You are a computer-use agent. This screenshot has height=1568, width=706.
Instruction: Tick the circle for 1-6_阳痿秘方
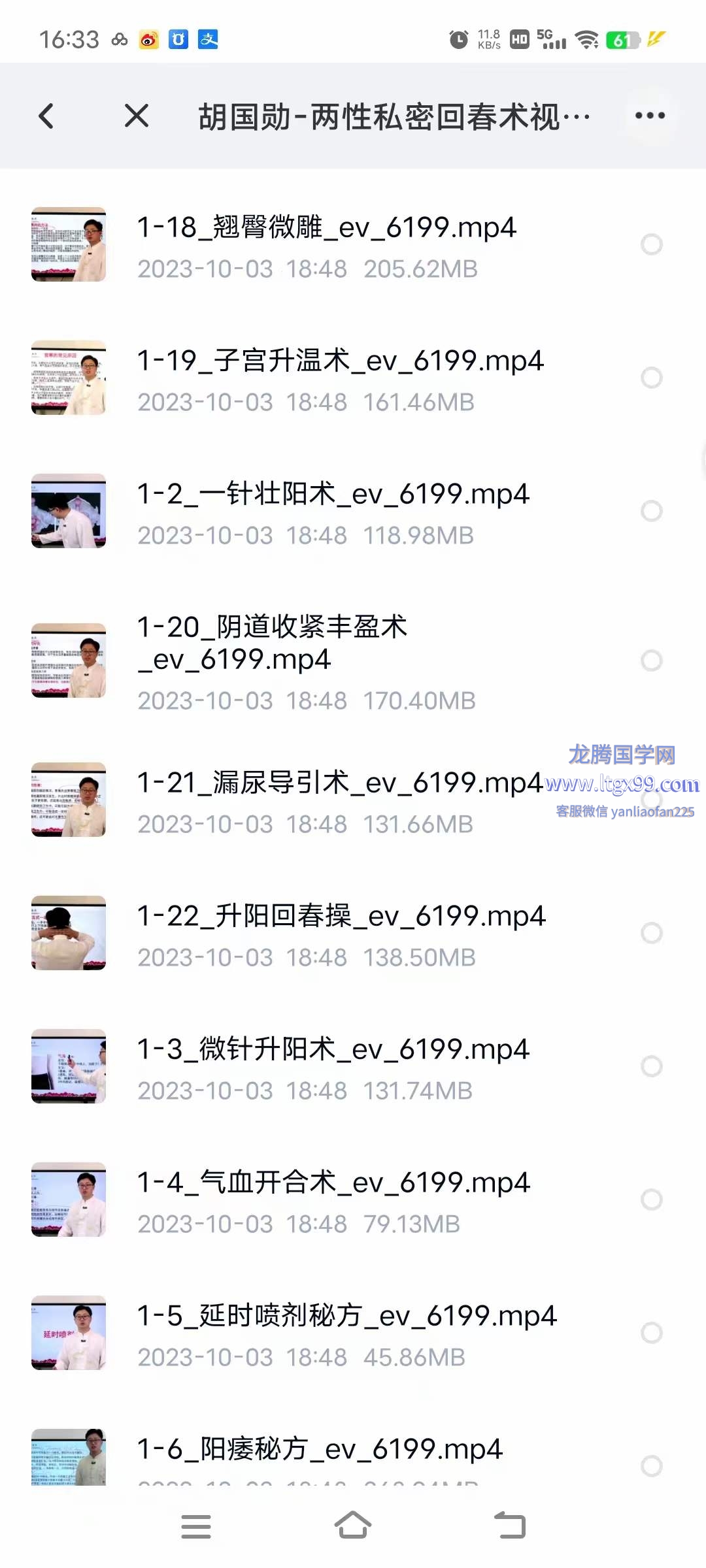click(x=651, y=1465)
